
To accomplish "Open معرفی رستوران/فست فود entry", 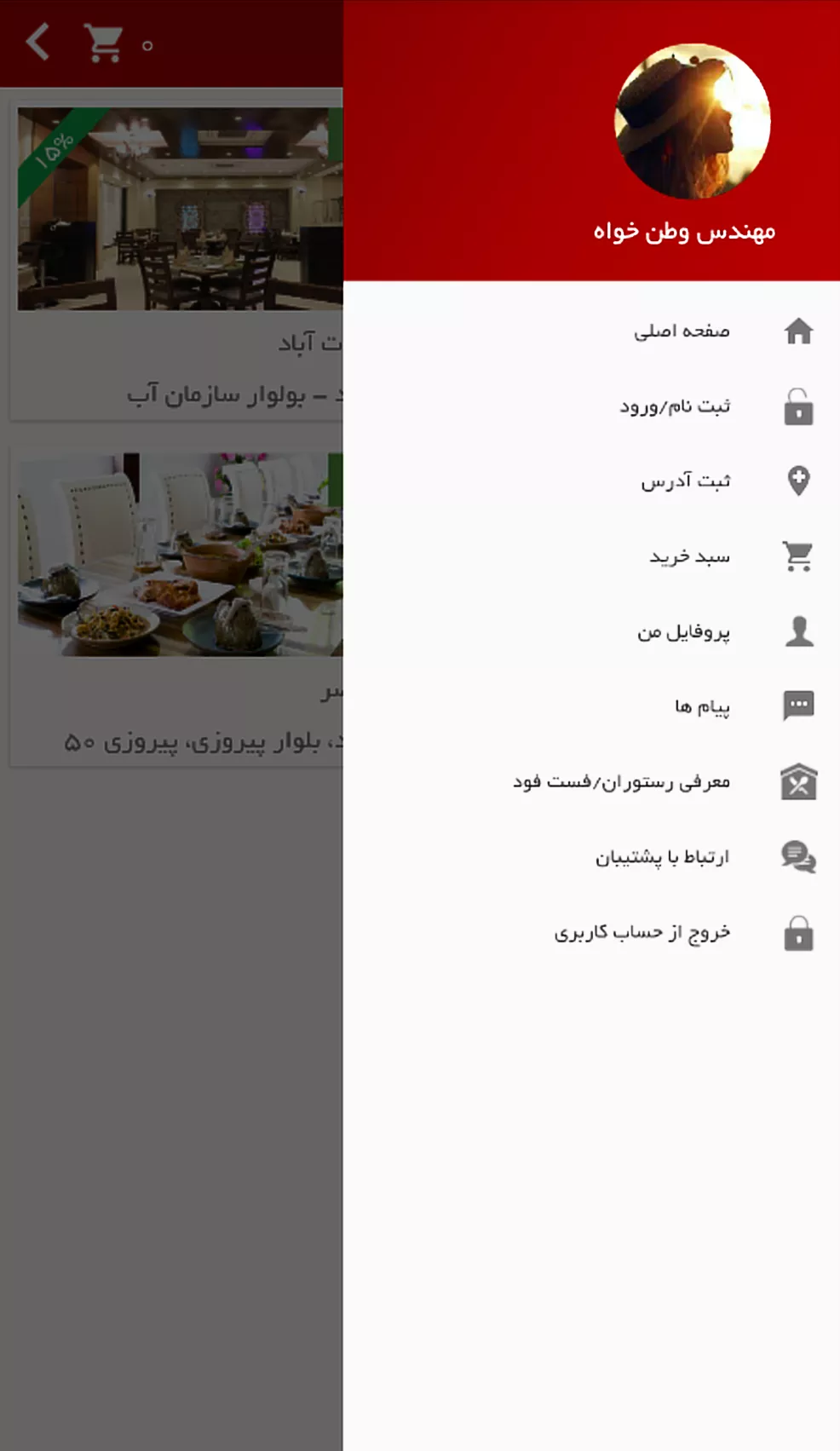I will [621, 781].
